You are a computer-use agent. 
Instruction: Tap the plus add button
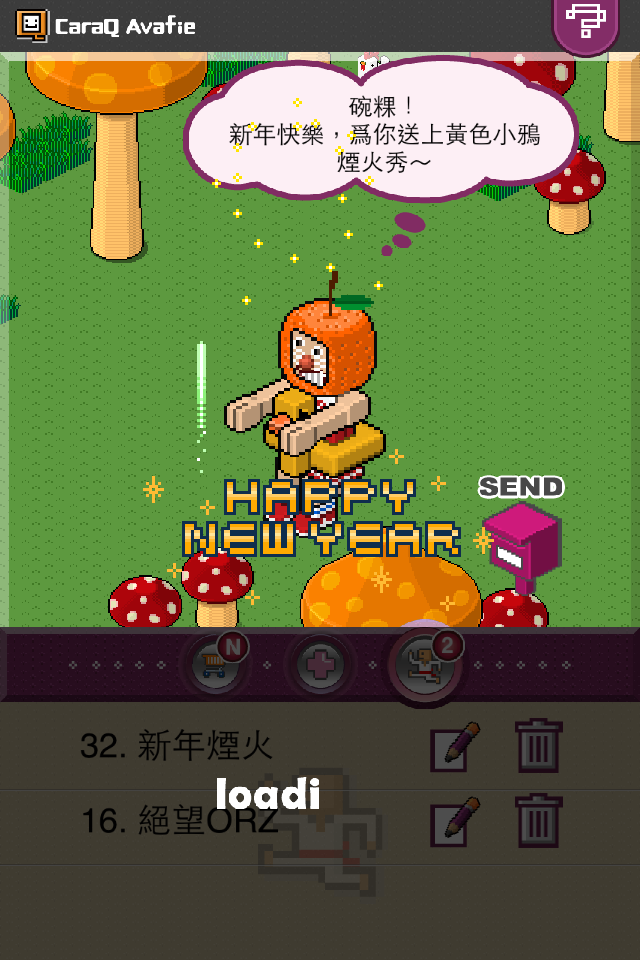[320, 665]
